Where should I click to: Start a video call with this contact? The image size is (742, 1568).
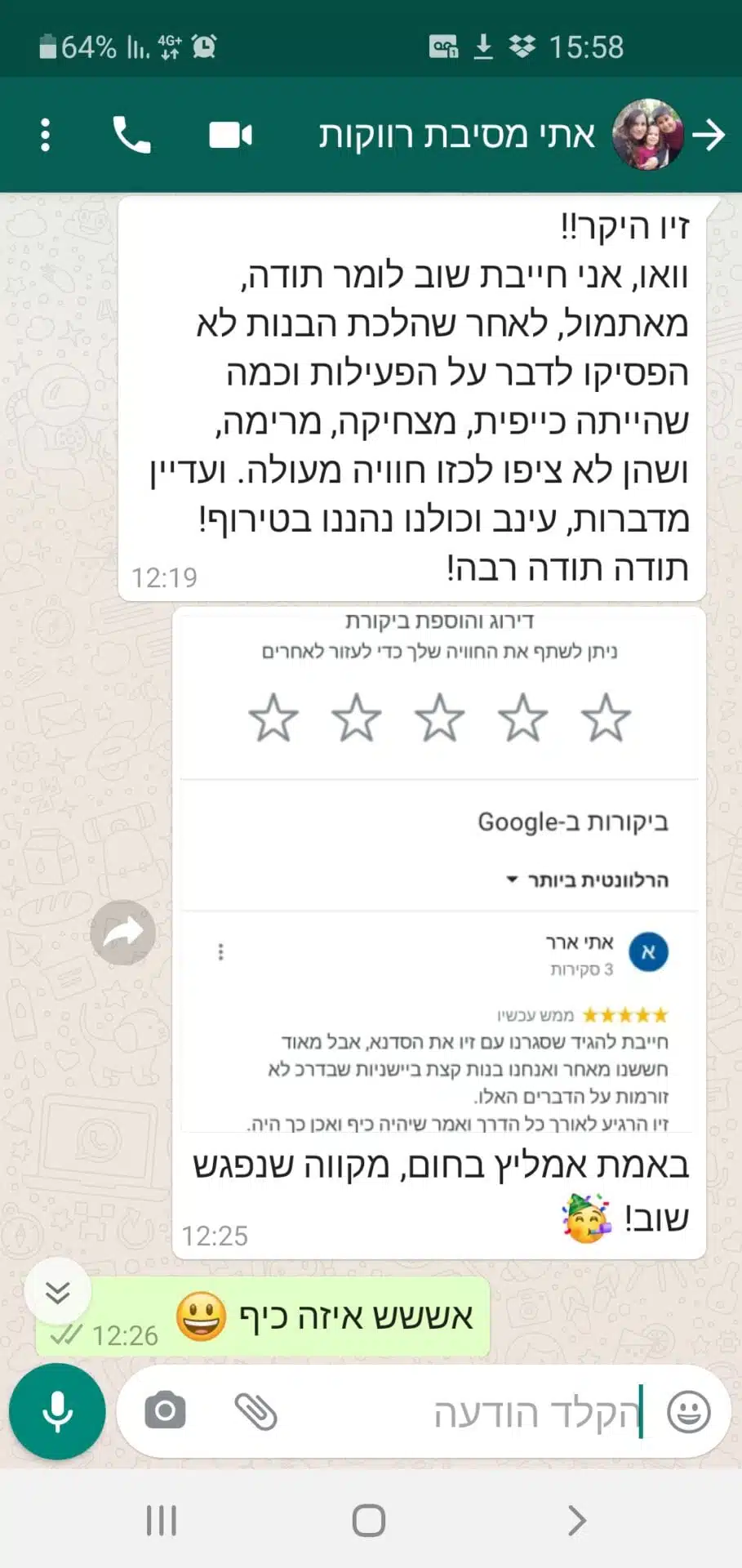click(x=230, y=135)
